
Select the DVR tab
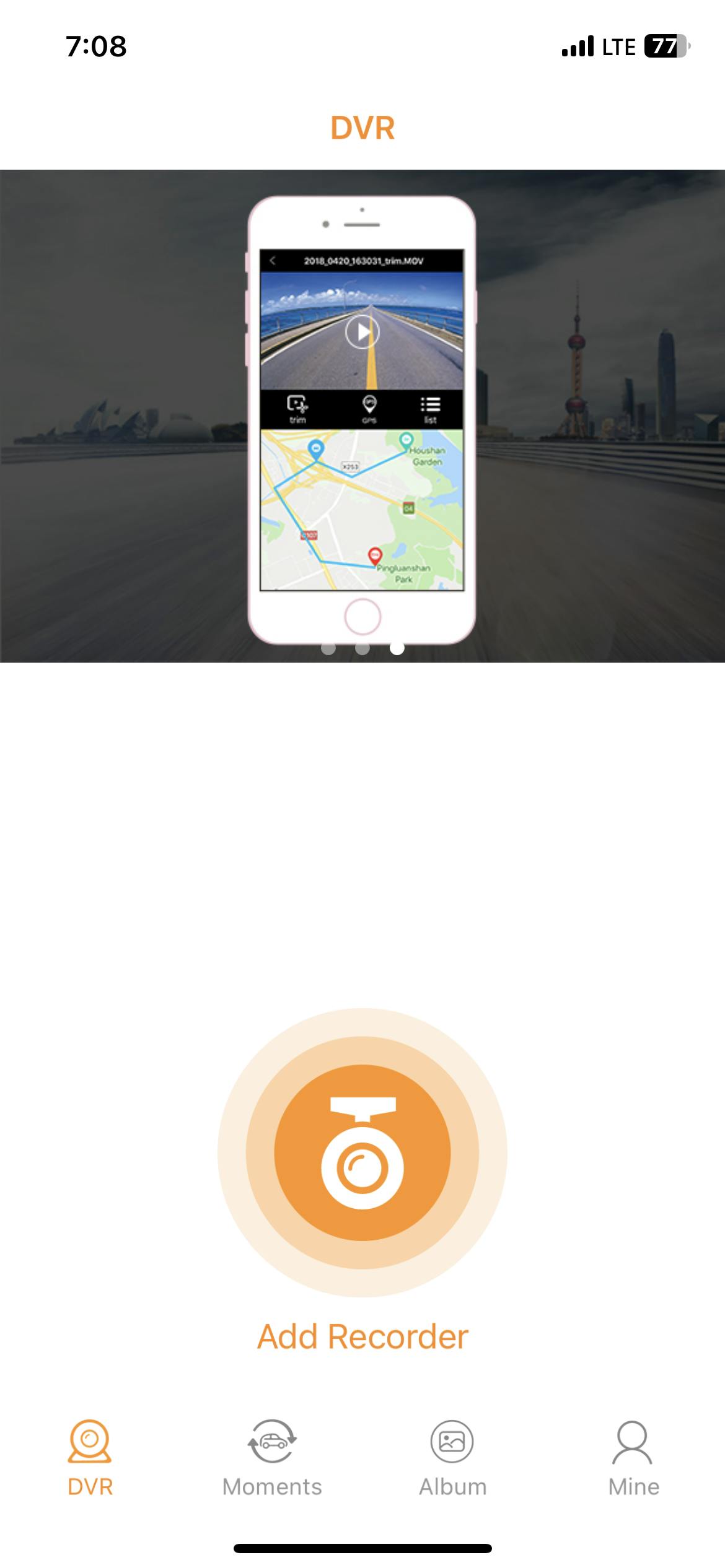click(x=90, y=1457)
